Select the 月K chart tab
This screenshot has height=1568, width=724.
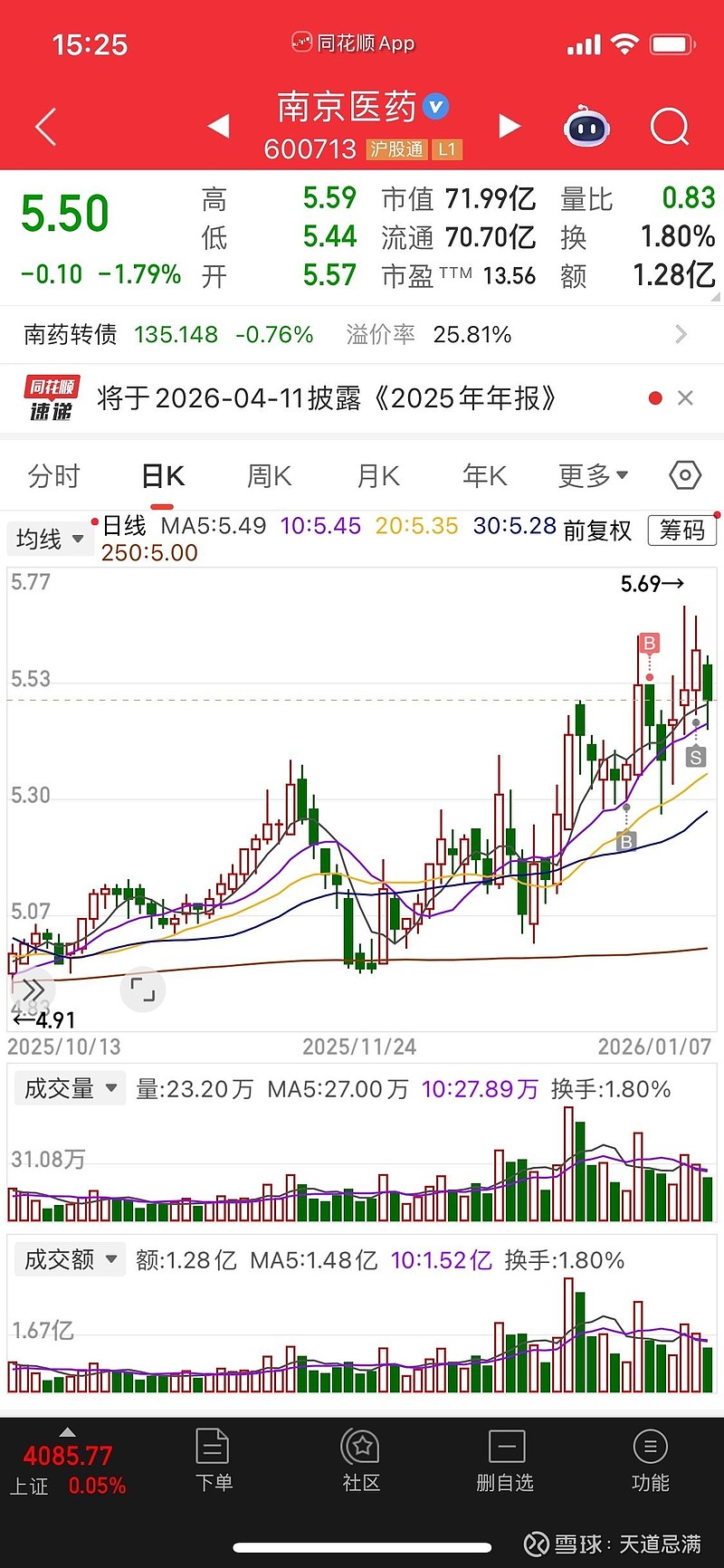(x=378, y=476)
